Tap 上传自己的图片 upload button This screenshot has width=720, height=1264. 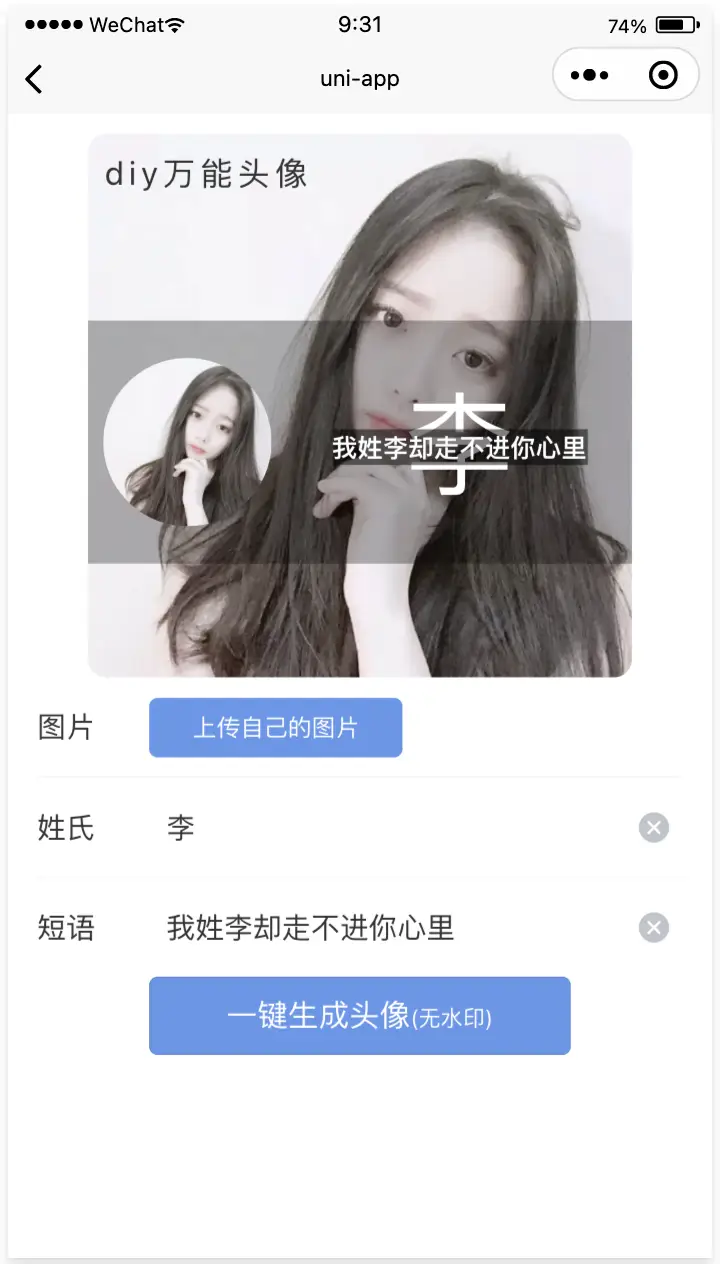click(x=275, y=728)
